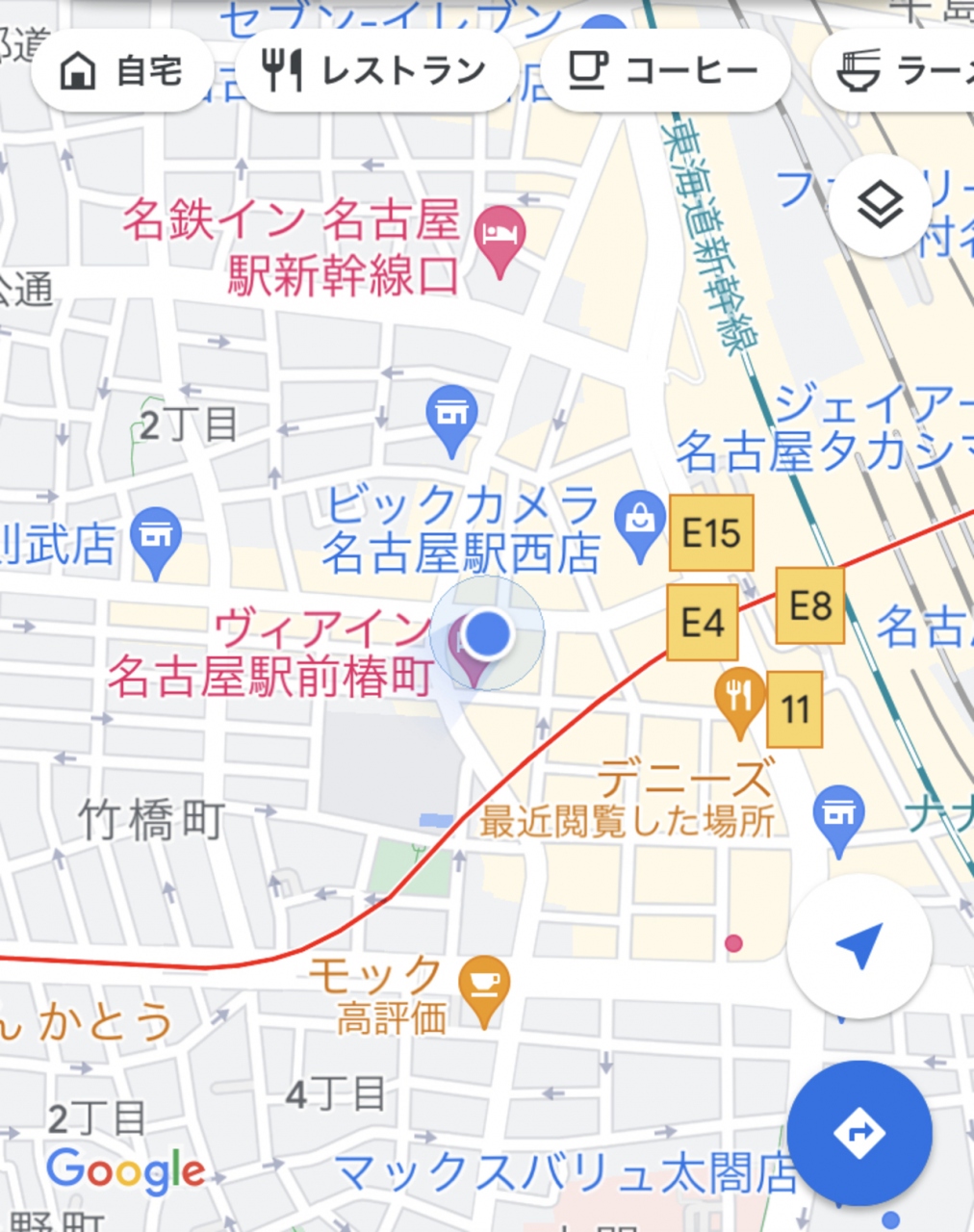The width and height of the screenshot is (974, 1232).
Task: Open マックスバリュ太閤店 place label
Action: pyautogui.click(x=566, y=1173)
